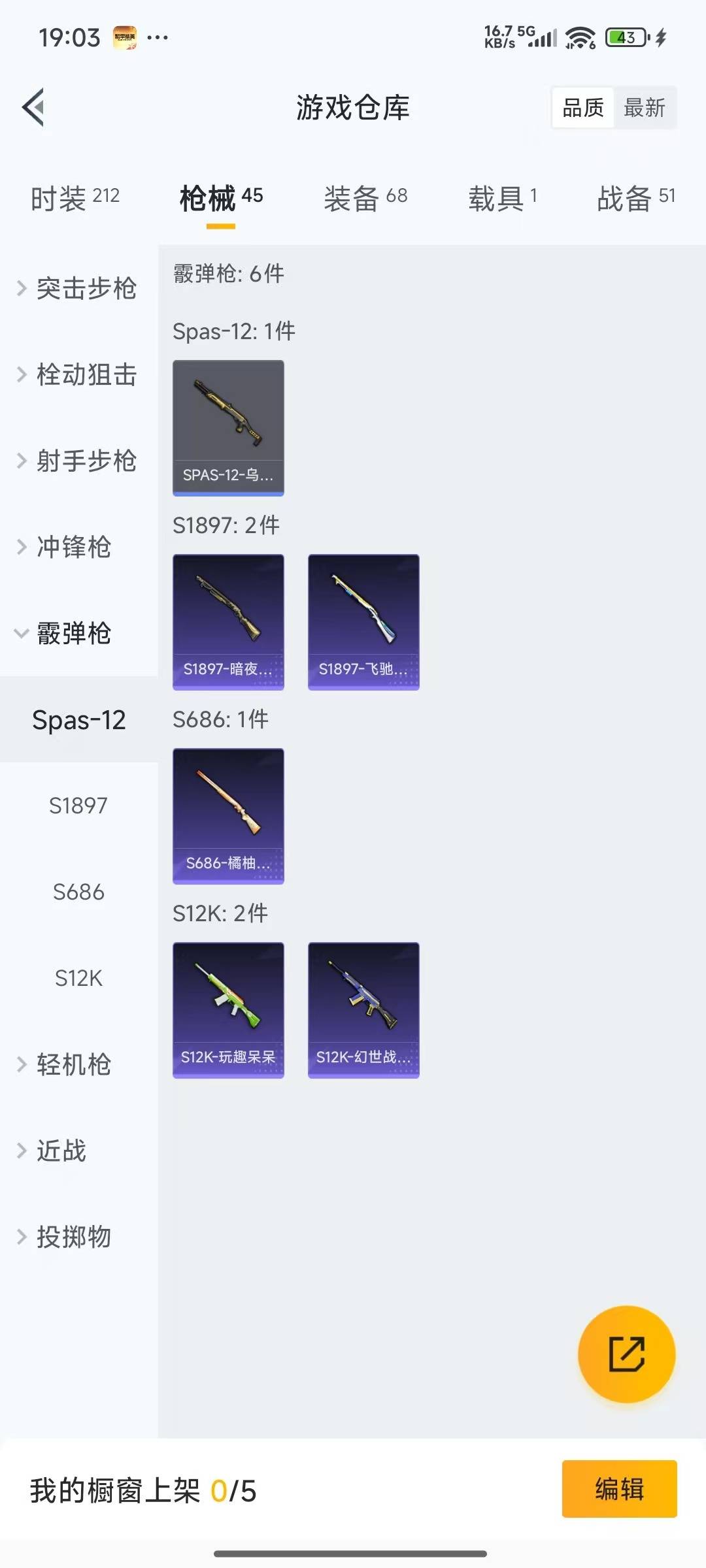Enable 品质 sorting mode

pos(582,108)
